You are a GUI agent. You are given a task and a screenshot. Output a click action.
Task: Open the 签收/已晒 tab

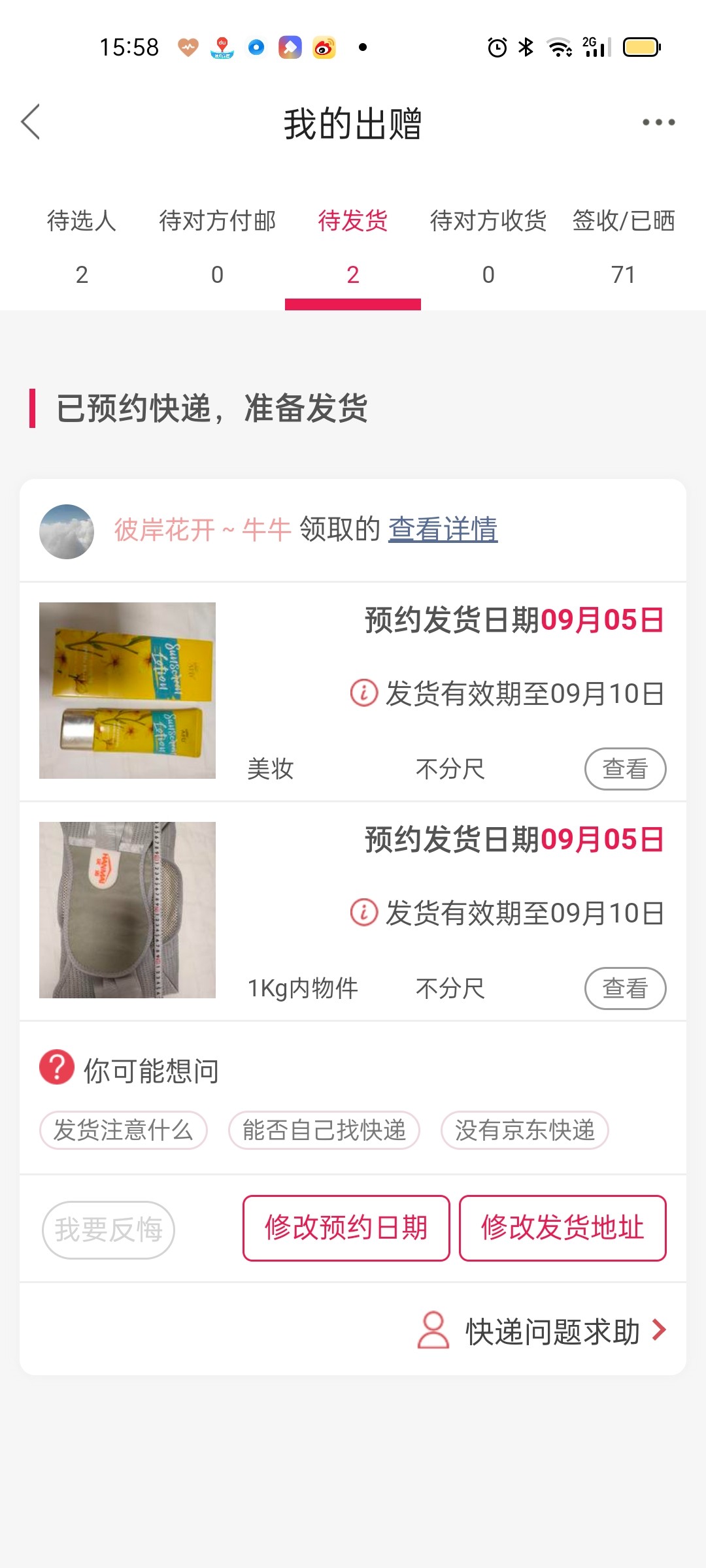(624, 245)
